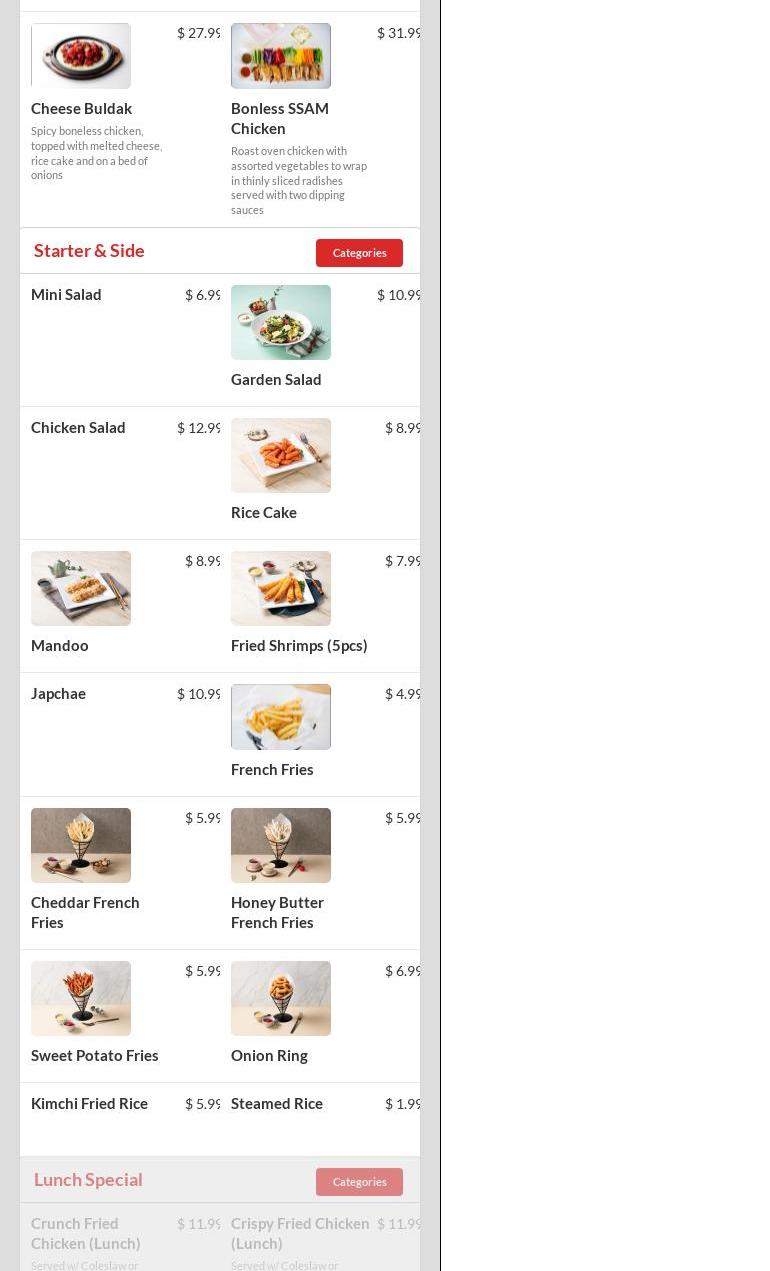This screenshot has height=1271, width=770.
Task: Open Categories button beside Starter & Side
Action: coord(359,253)
